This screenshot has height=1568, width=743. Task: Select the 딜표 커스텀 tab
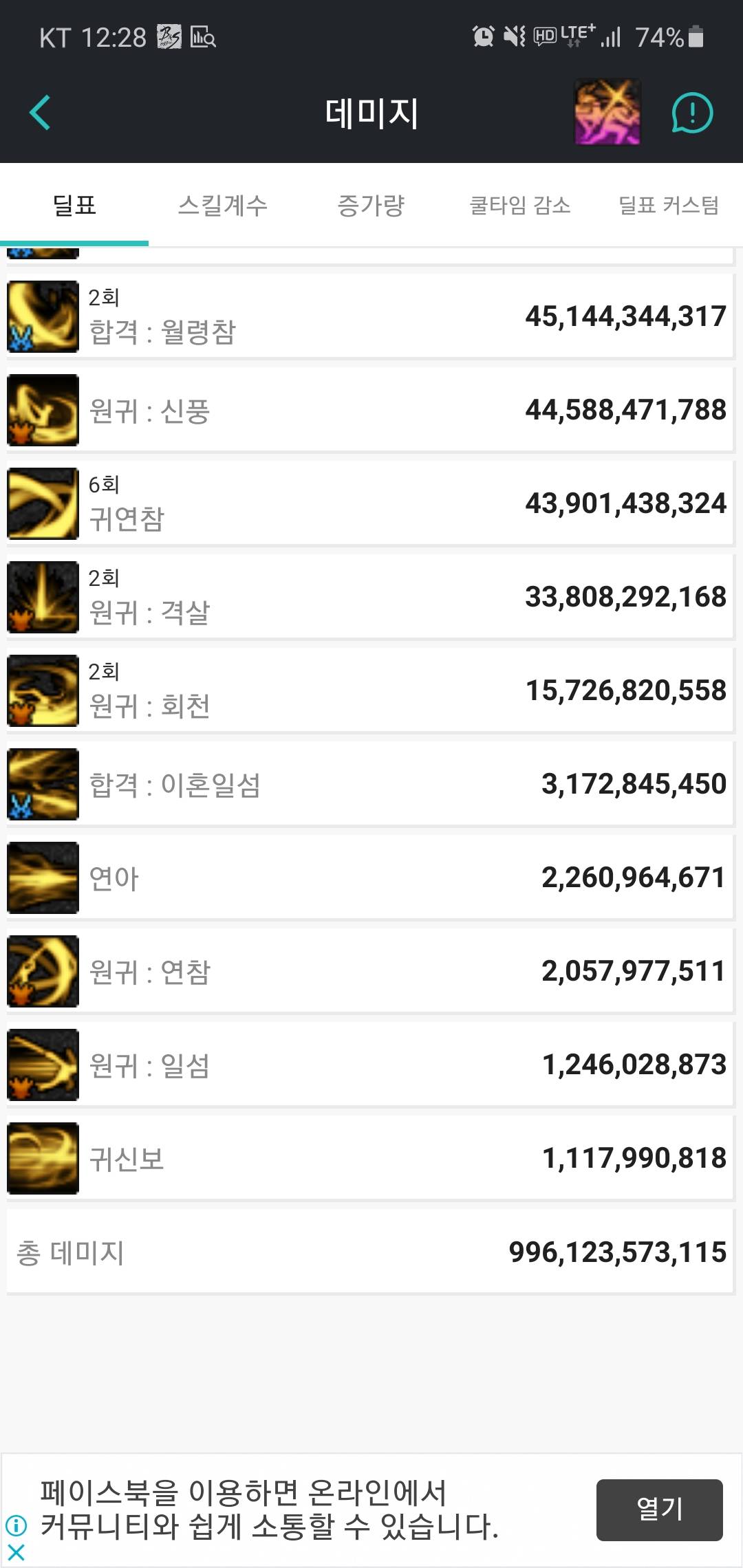click(668, 205)
